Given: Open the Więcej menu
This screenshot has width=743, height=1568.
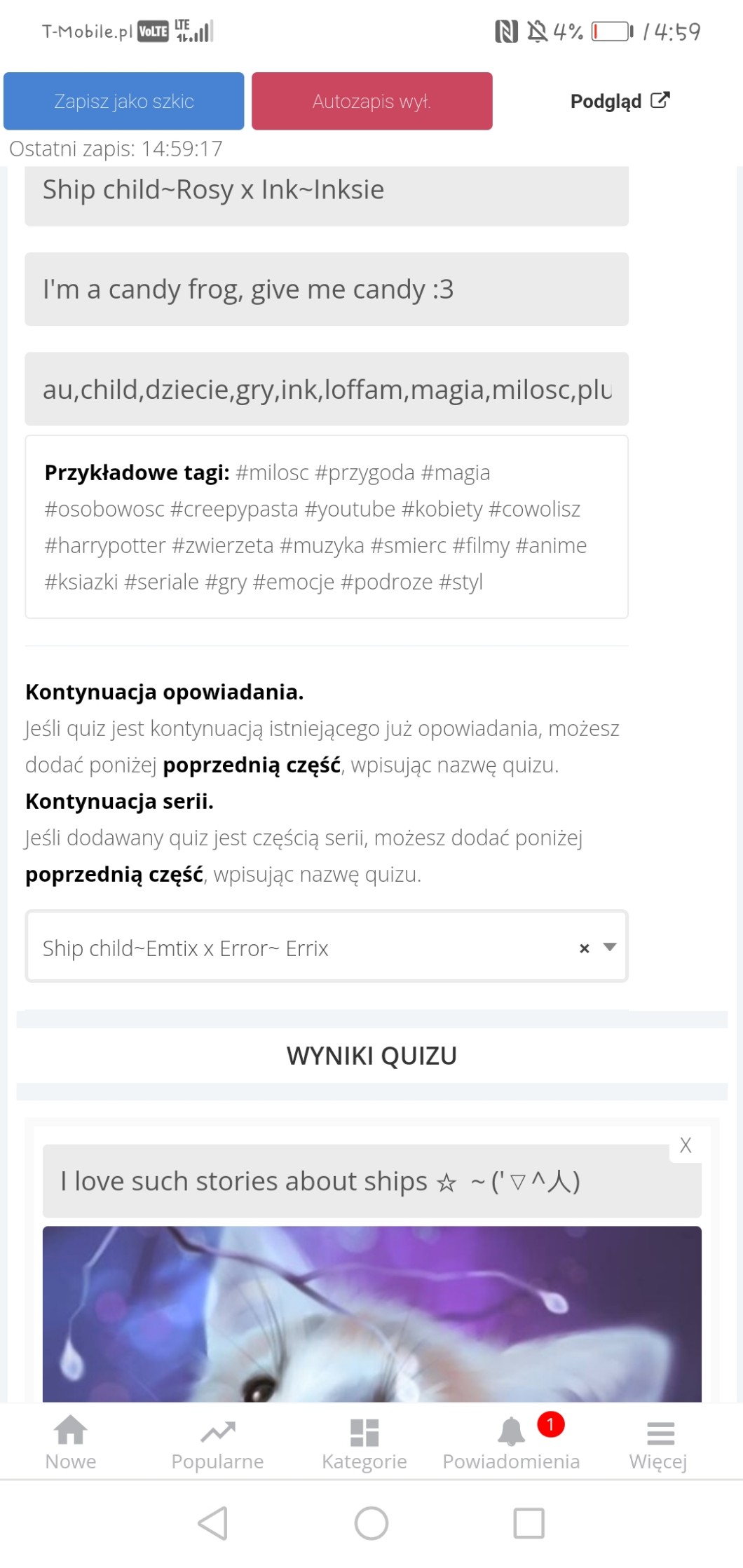Looking at the screenshot, I should (658, 1442).
